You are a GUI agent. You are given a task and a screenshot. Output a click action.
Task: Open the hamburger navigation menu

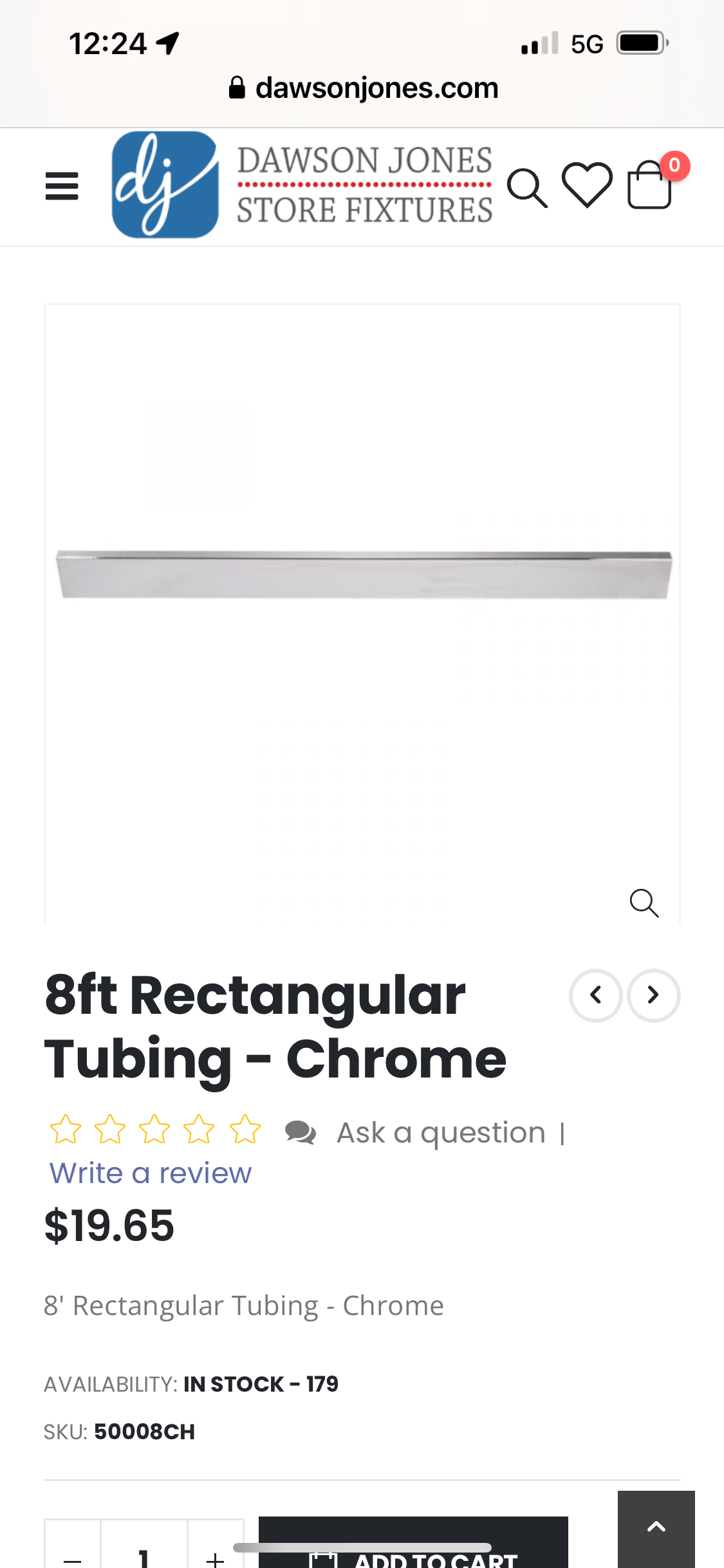(x=62, y=186)
